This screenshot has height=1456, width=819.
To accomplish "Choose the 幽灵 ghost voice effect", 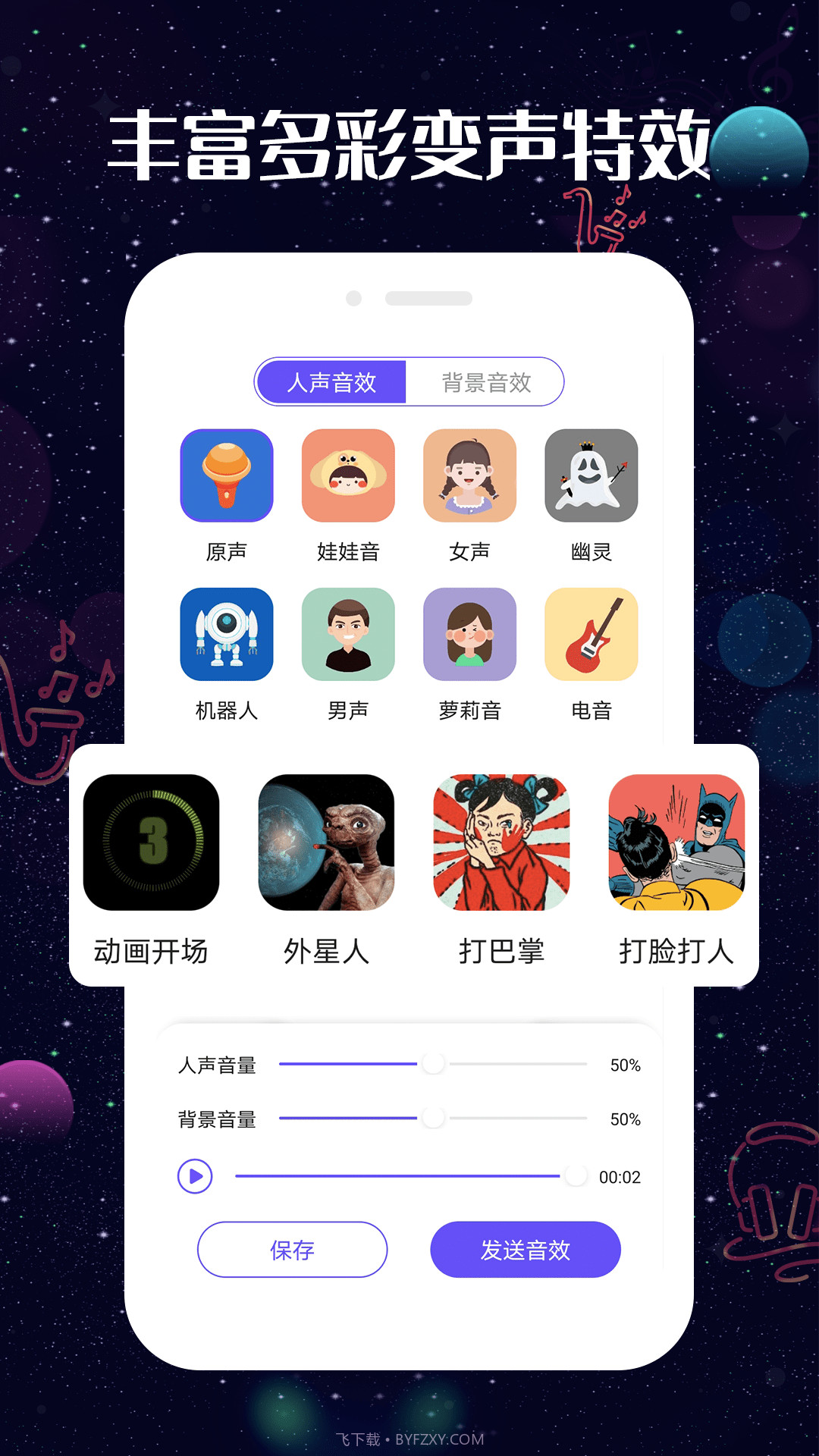I will [x=592, y=477].
